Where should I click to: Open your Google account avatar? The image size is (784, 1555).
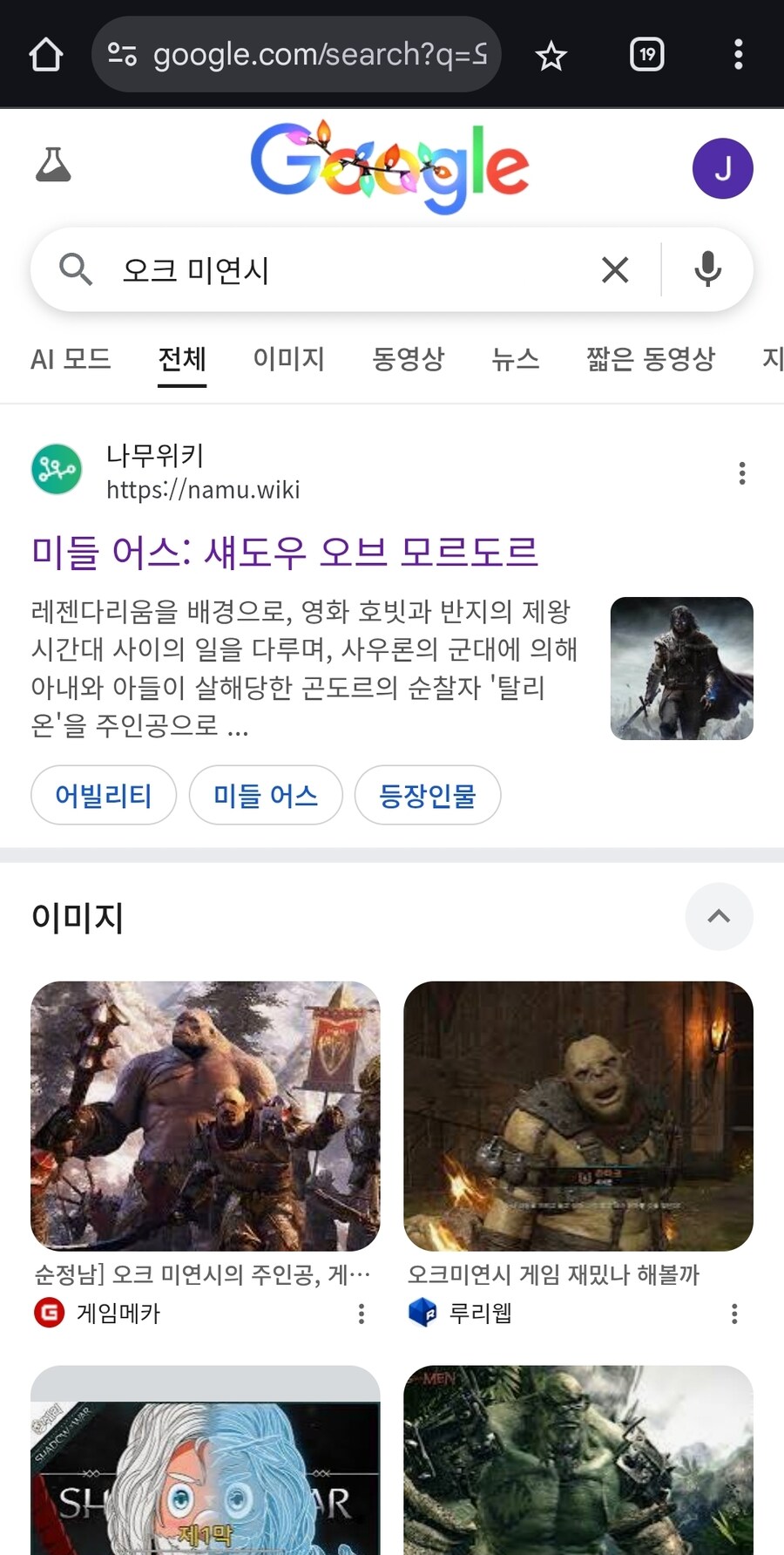722,167
